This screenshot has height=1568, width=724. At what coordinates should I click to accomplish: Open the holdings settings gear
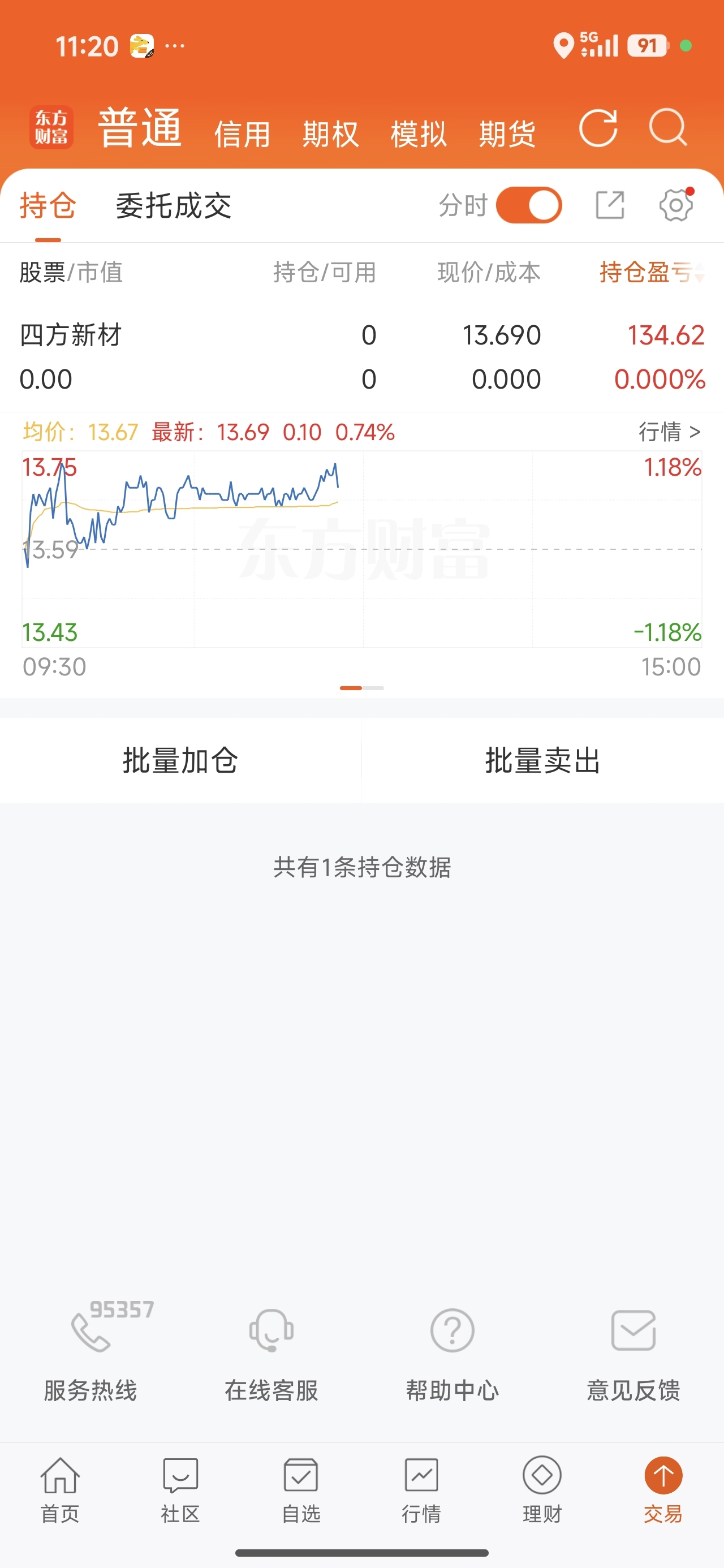[676, 205]
